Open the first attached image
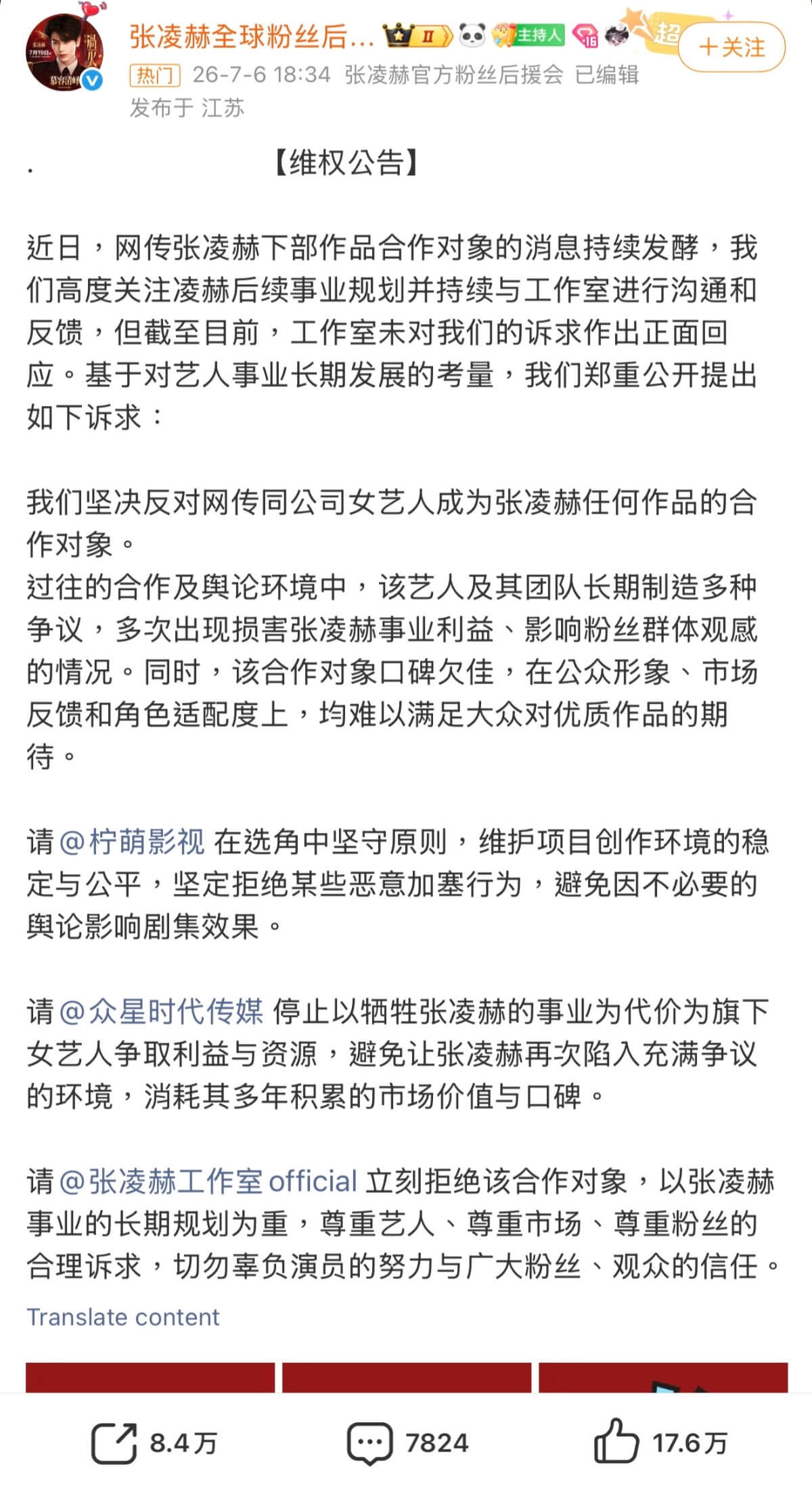This screenshot has height=1490, width=812. coord(150,1377)
